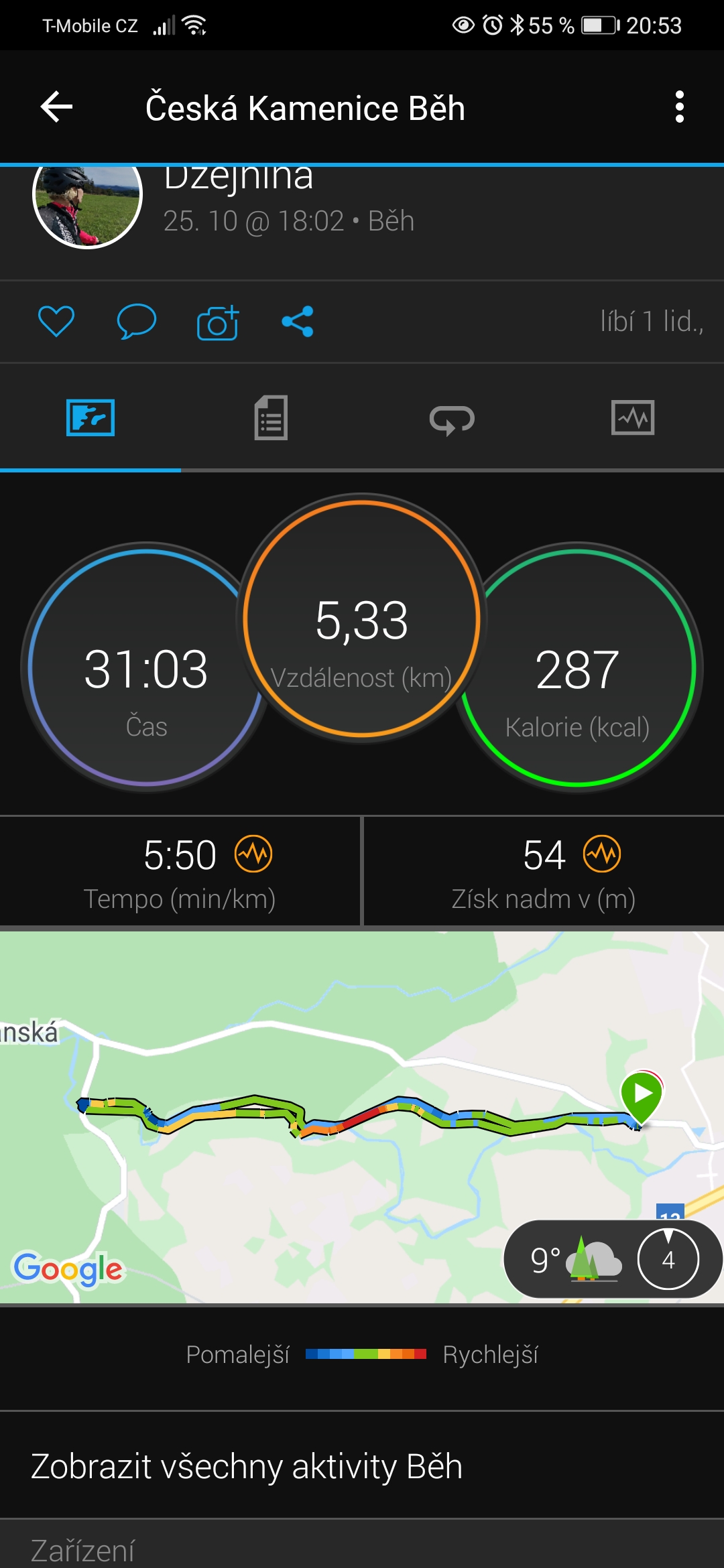Select the overview map tab
The width and height of the screenshot is (724, 1568).
[90, 417]
